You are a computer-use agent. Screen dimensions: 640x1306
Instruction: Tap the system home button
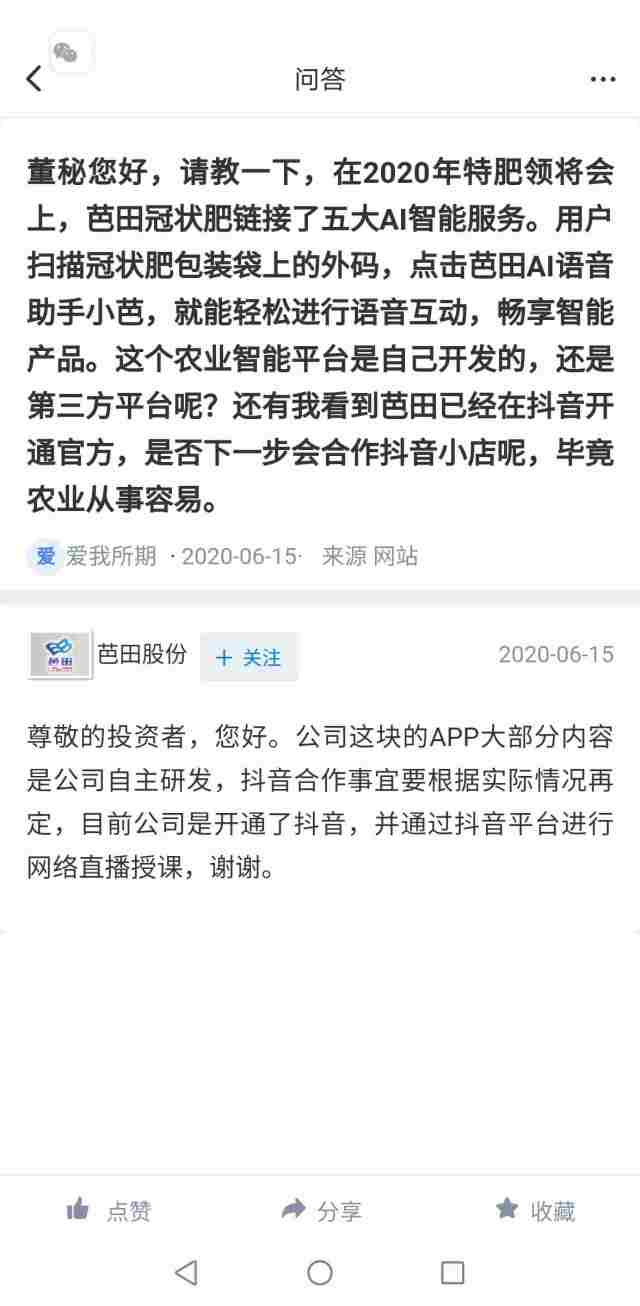tap(320, 1272)
